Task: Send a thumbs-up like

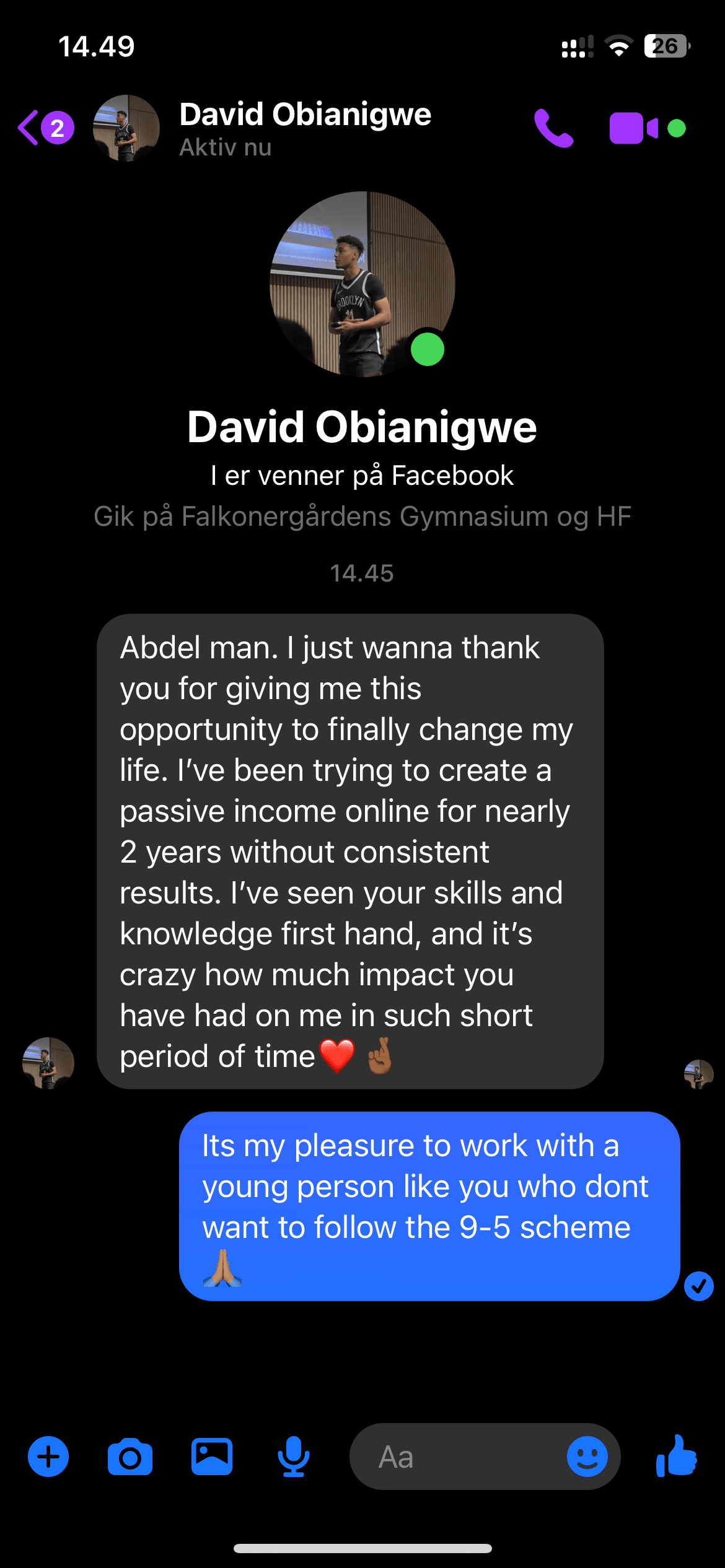Action: coord(677,1457)
